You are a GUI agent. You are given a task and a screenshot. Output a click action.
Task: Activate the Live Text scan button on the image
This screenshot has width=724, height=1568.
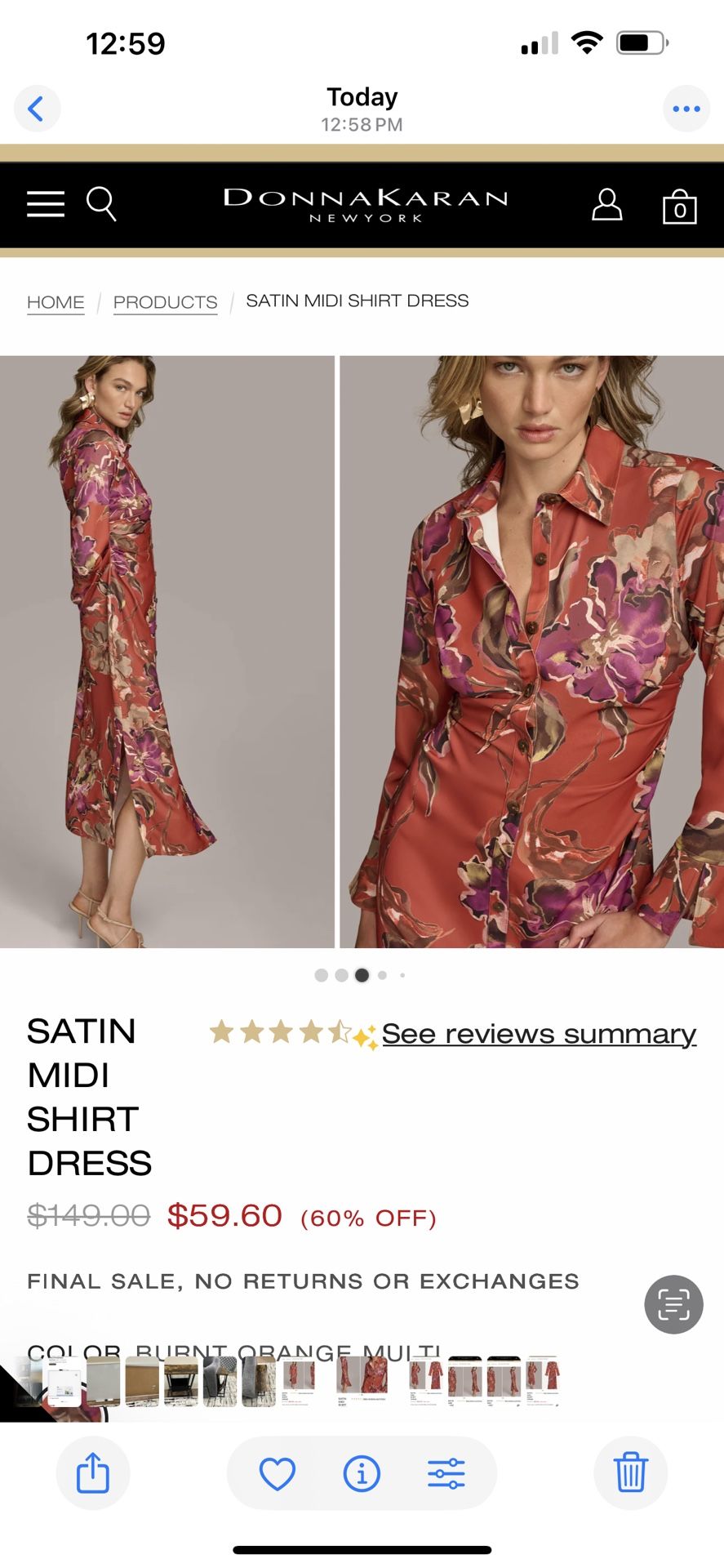pos(673,1304)
